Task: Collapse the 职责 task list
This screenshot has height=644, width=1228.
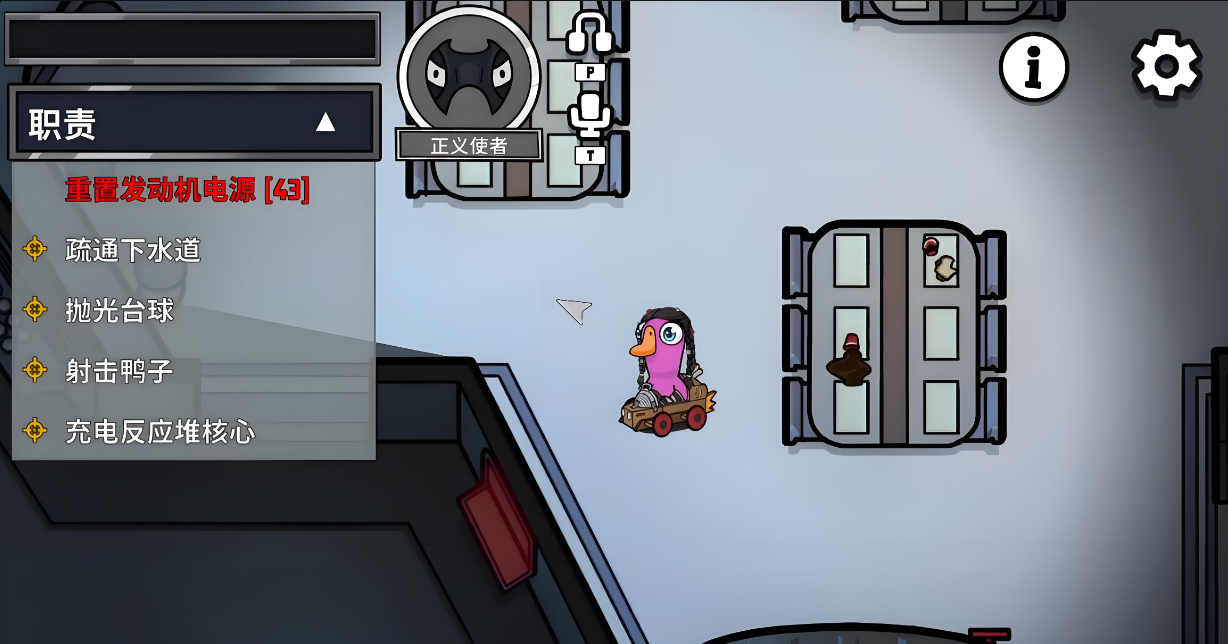Action: tap(325, 123)
